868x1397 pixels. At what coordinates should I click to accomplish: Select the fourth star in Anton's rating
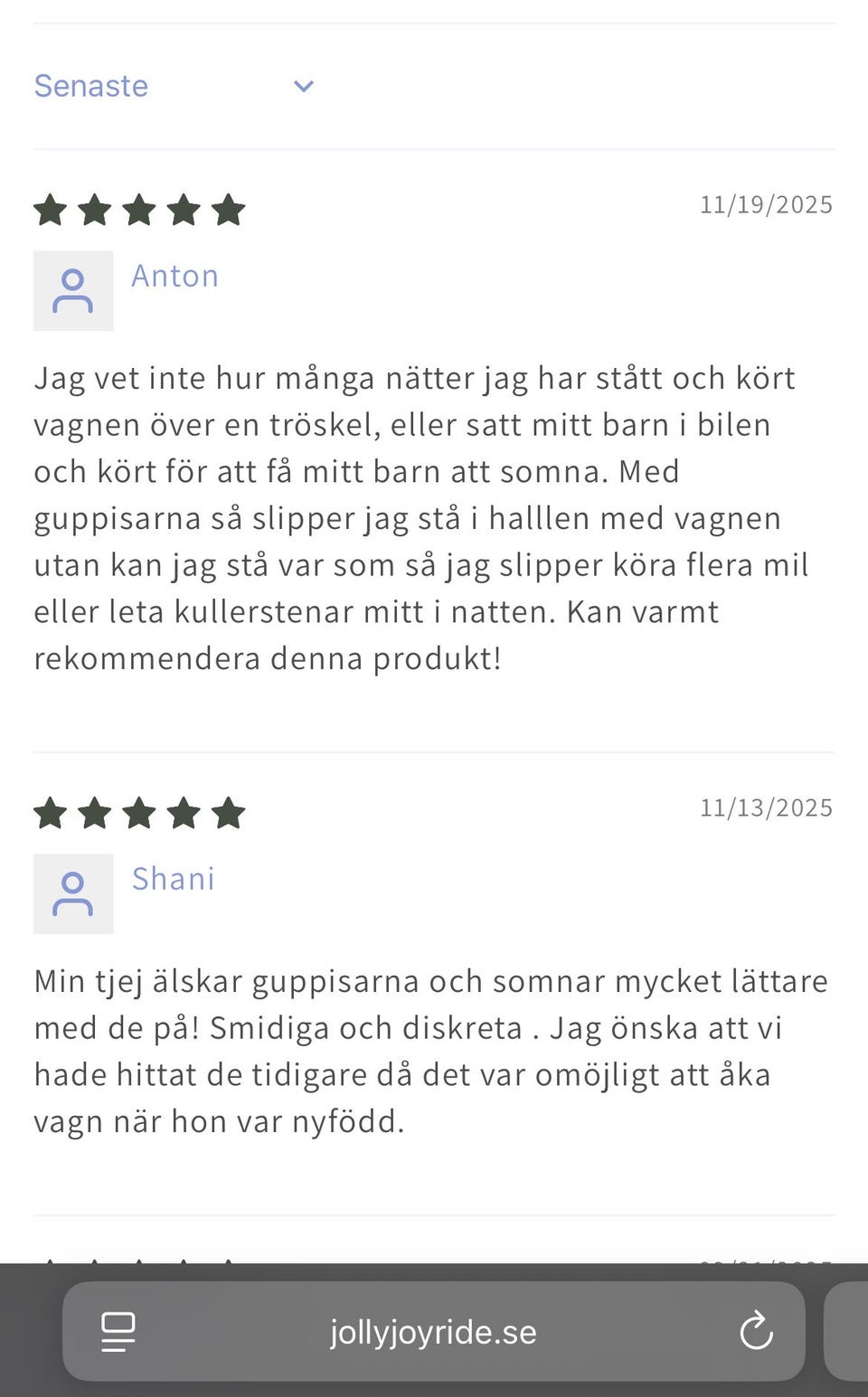coord(186,209)
